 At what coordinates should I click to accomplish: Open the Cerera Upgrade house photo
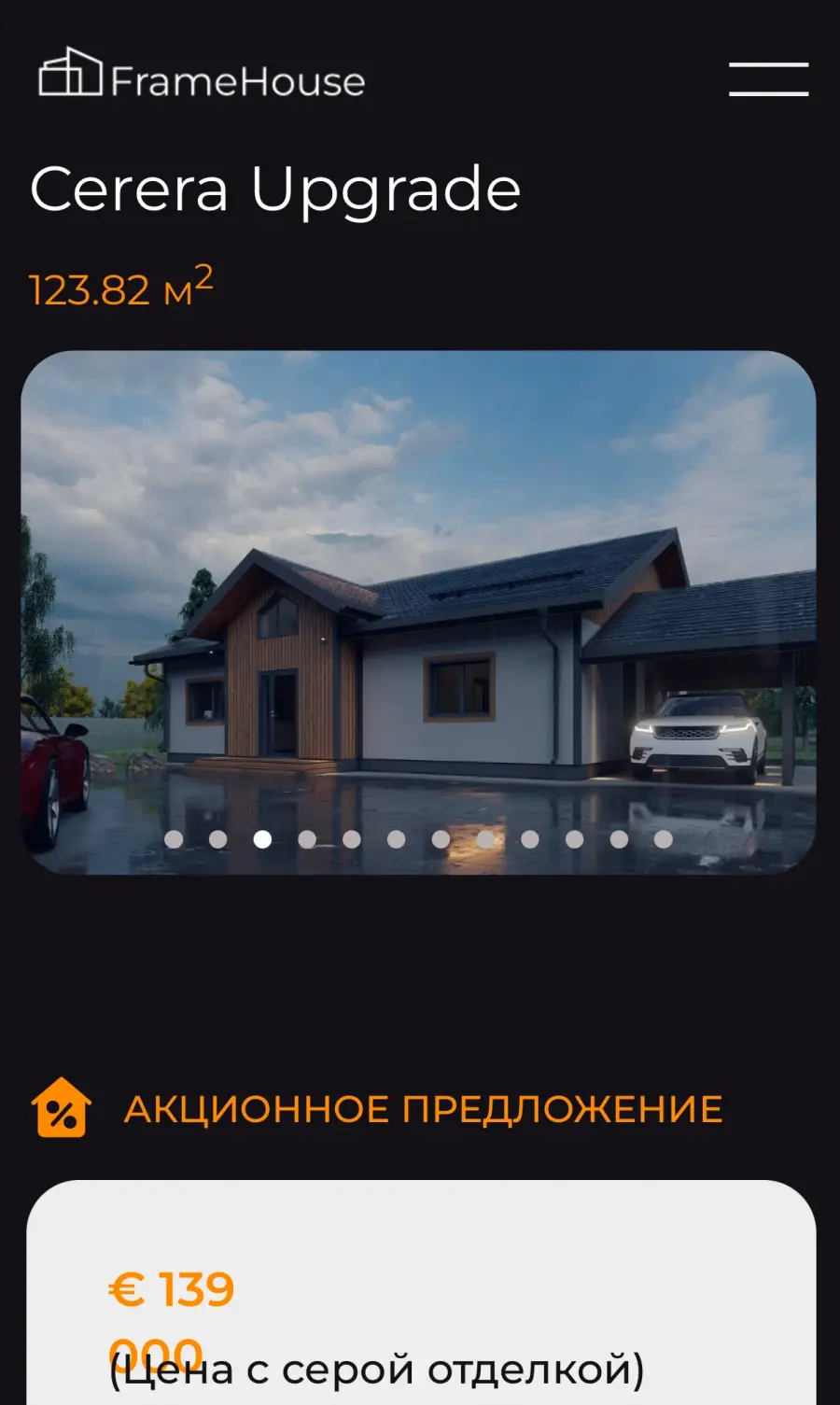tap(418, 612)
